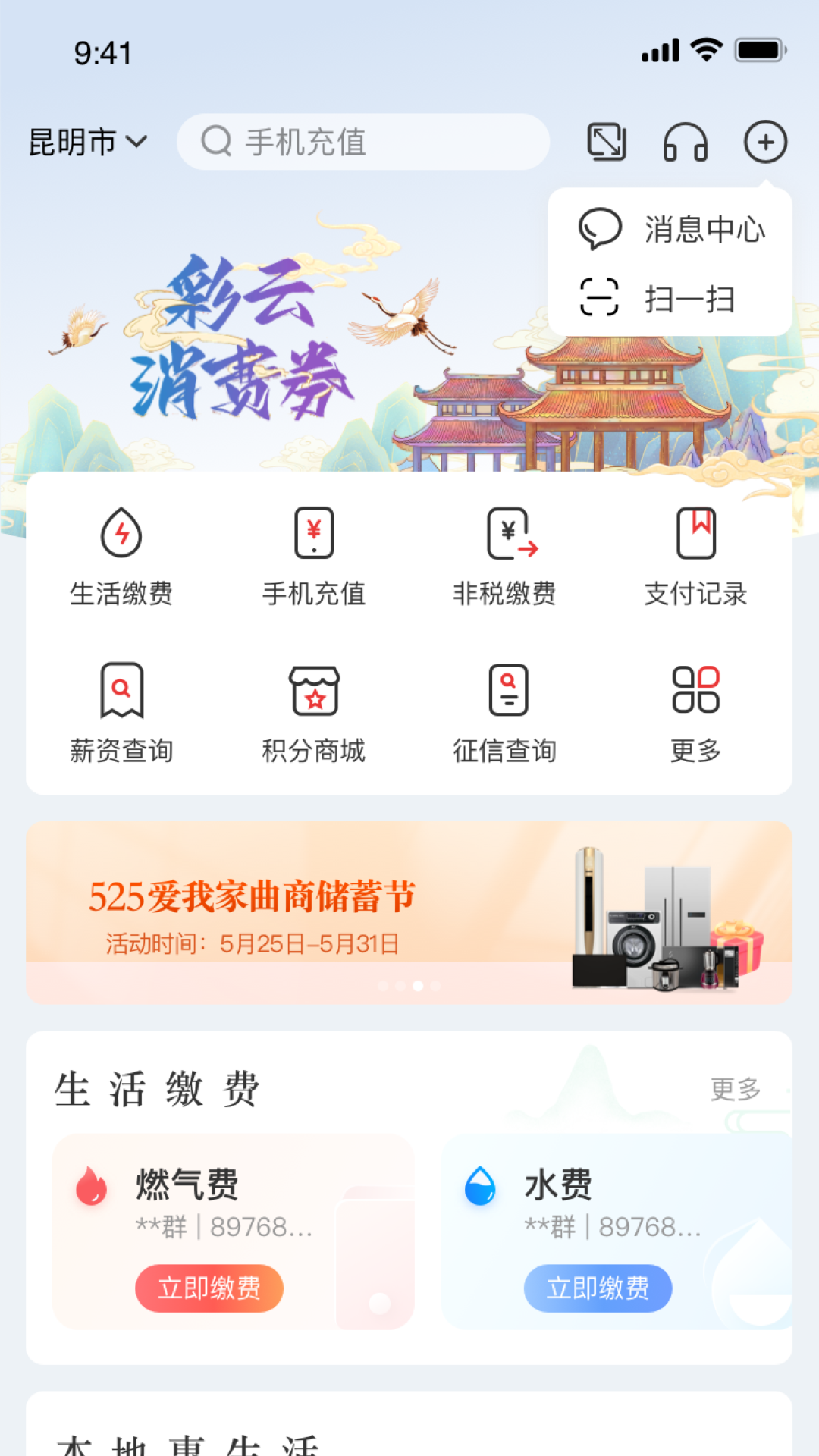Image resolution: width=819 pixels, height=1456 pixels.
Task: Open the 昆明市 city selector
Action: click(x=87, y=142)
